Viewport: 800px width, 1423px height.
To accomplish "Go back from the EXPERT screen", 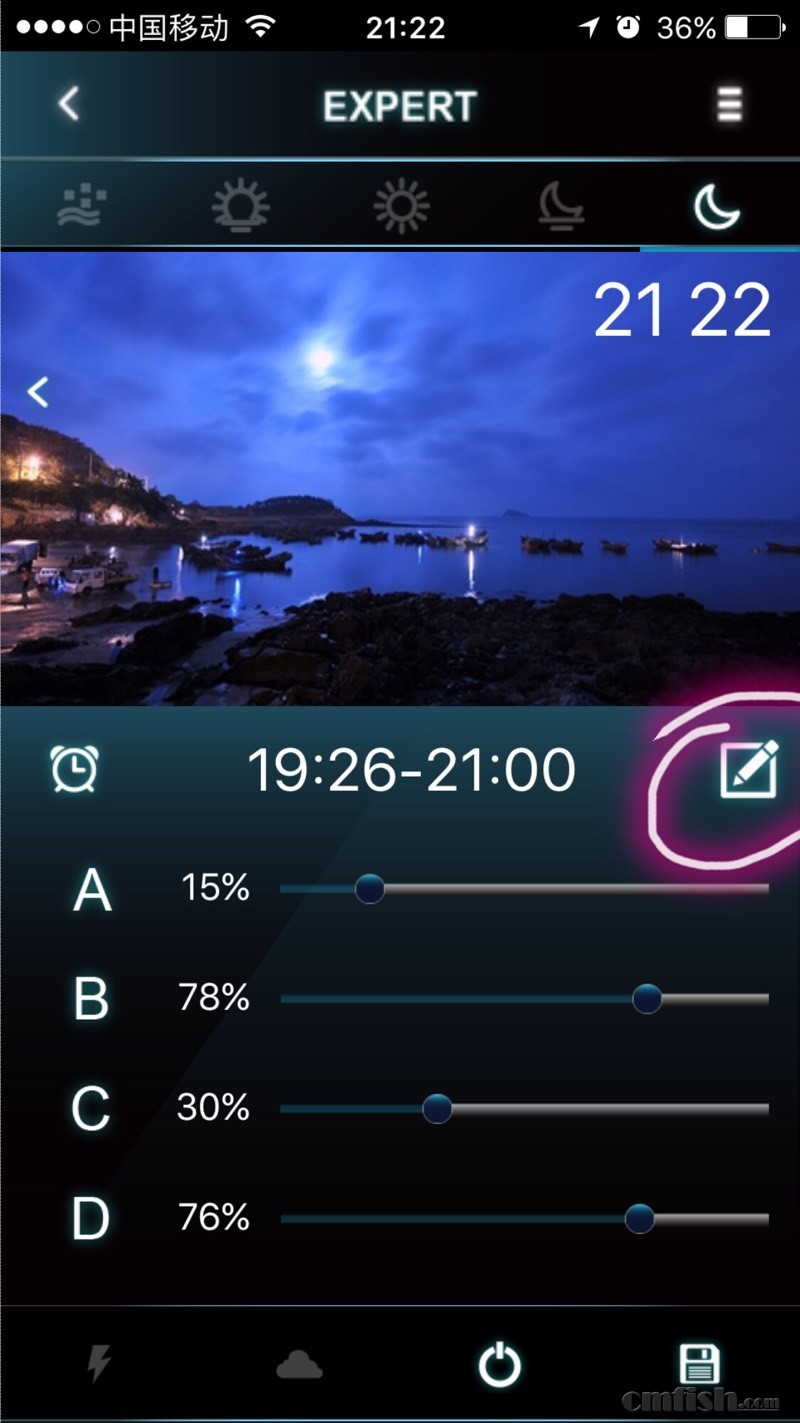I will tap(68, 104).
